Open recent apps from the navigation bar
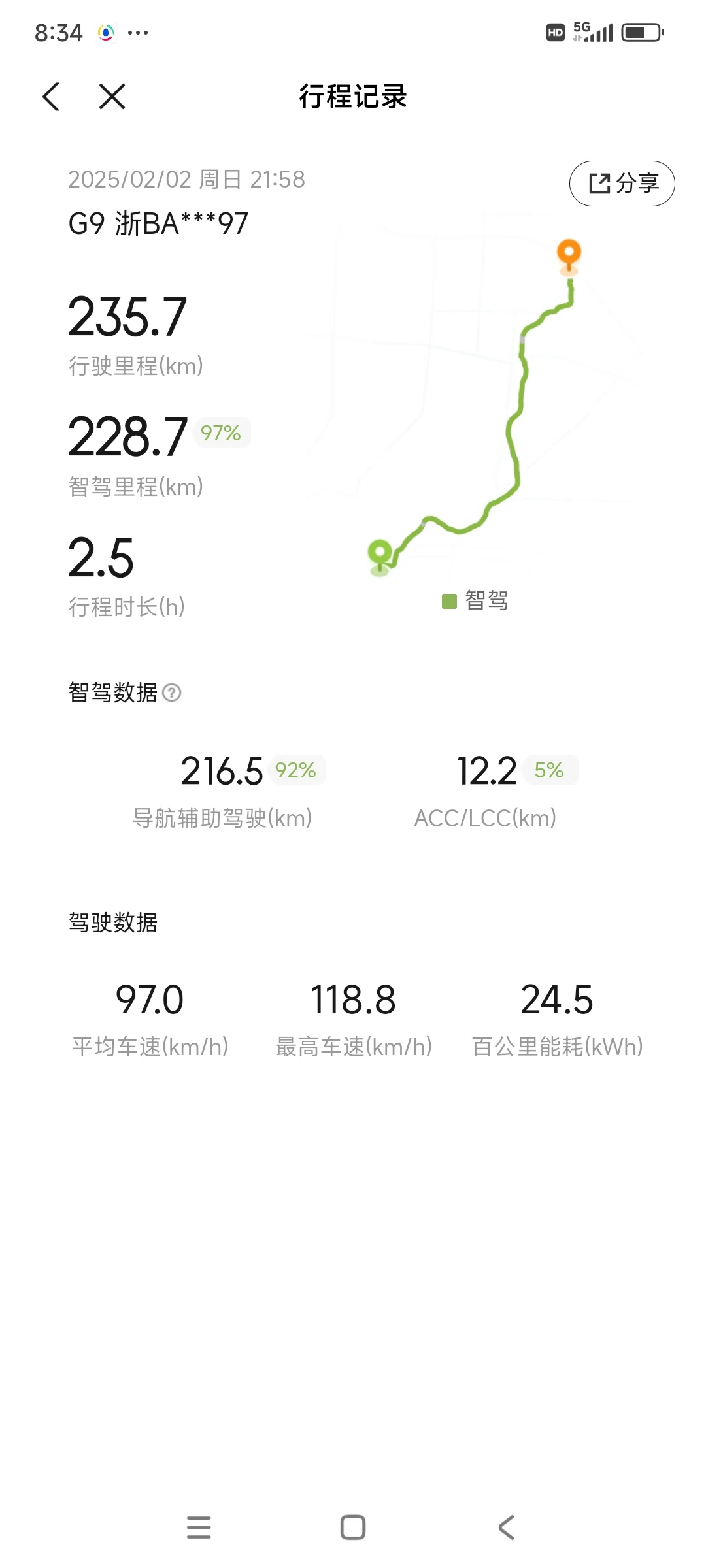 pos(199,1527)
